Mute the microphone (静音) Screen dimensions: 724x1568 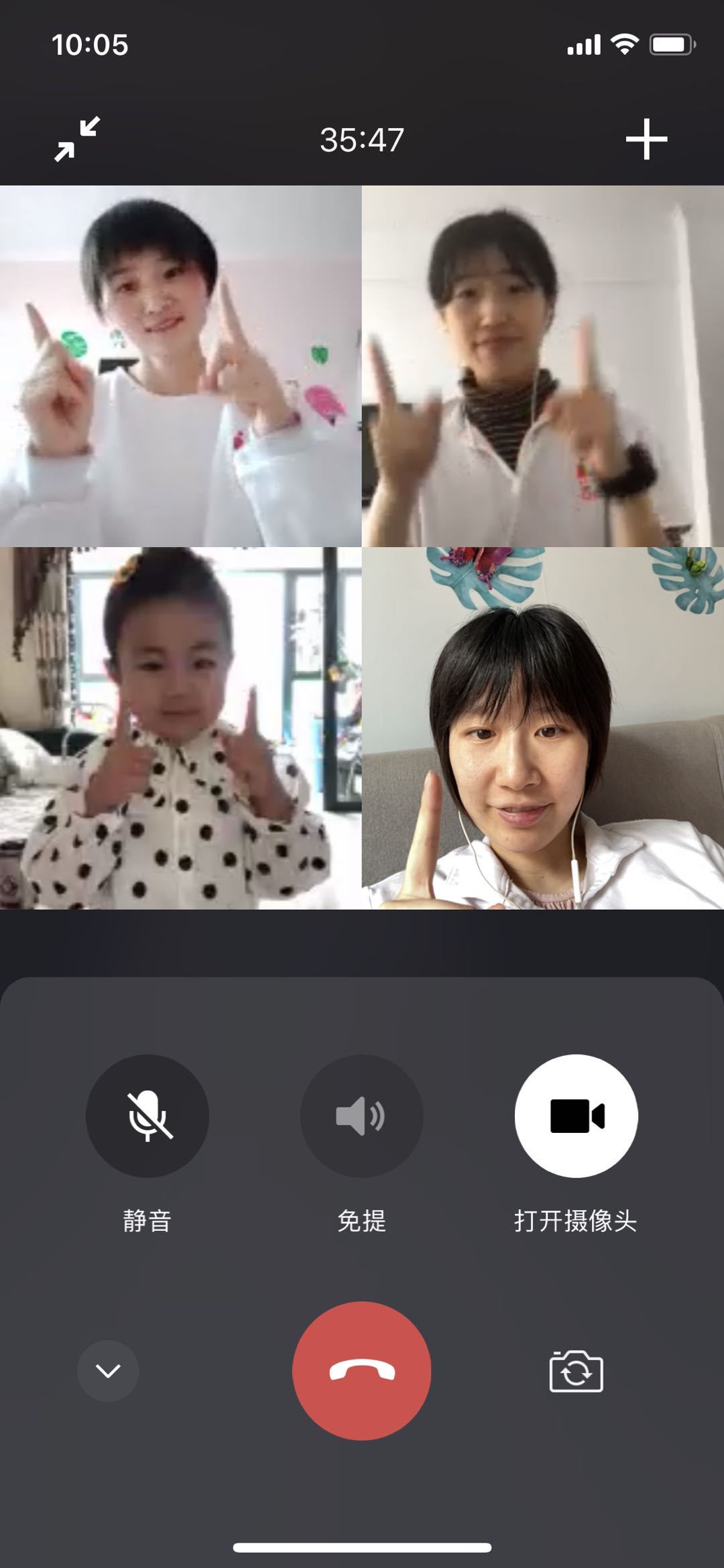coord(147,1116)
